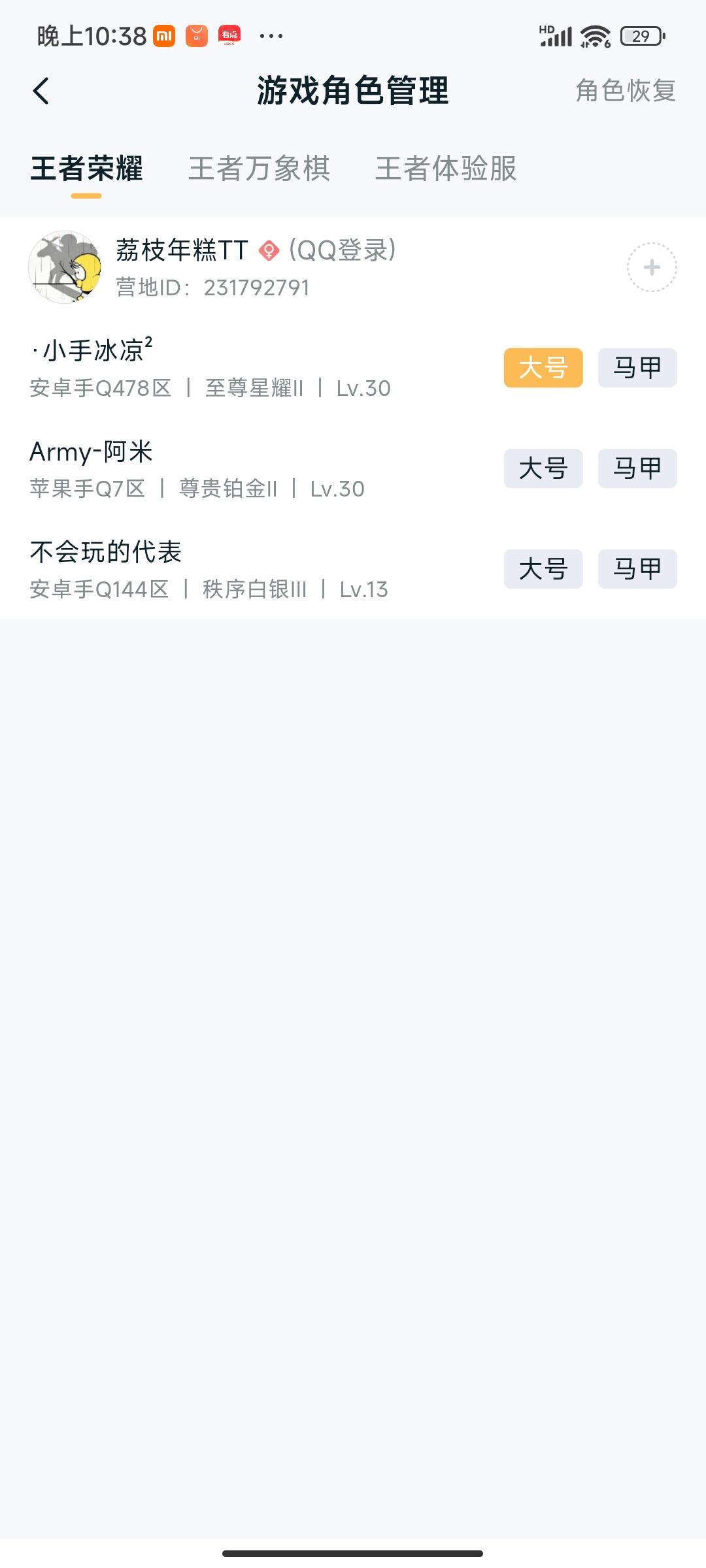The height and width of the screenshot is (1568, 706).
Task: Open 角色恢复 in the top right
Action: pos(626,91)
